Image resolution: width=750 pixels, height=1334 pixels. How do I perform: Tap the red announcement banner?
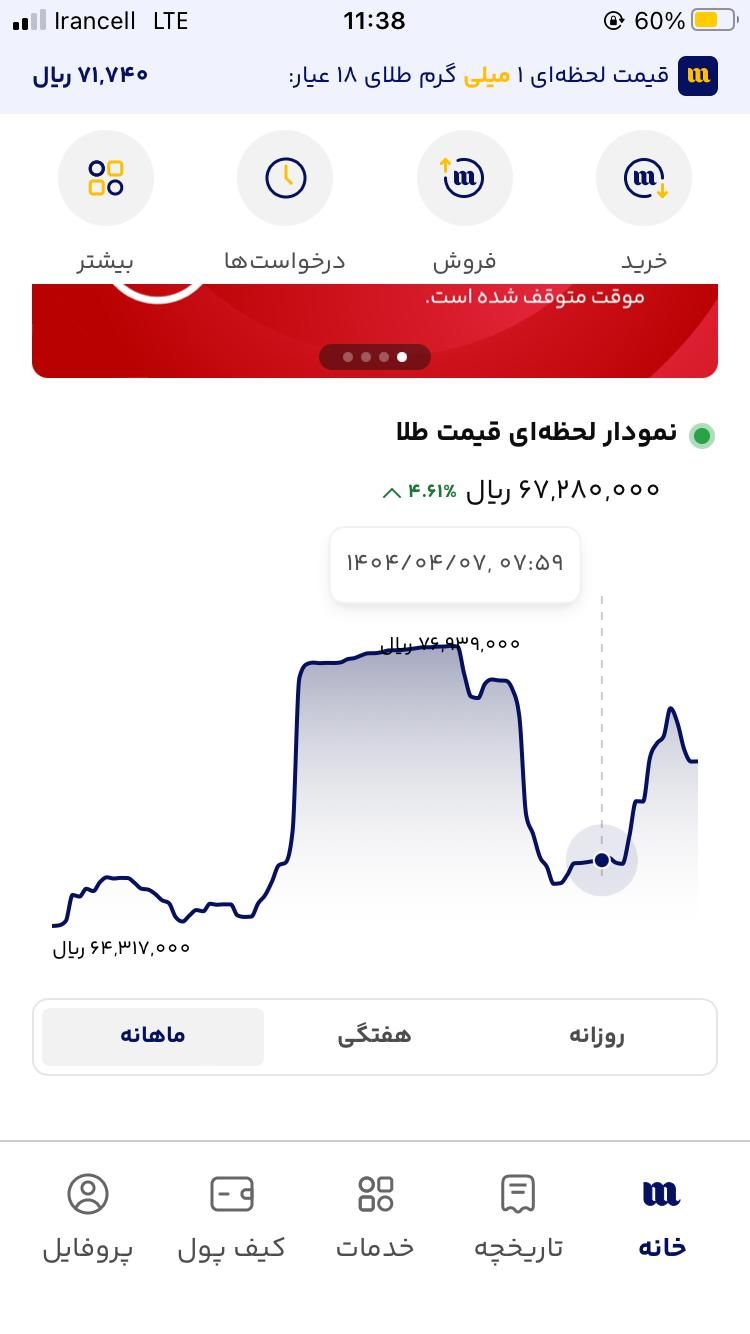375,331
